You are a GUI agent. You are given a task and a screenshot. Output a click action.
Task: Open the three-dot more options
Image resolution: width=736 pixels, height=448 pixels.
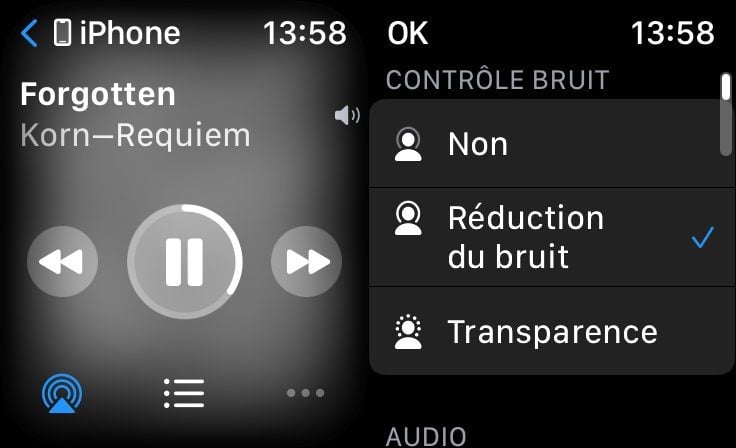pyautogui.click(x=305, y=393)
